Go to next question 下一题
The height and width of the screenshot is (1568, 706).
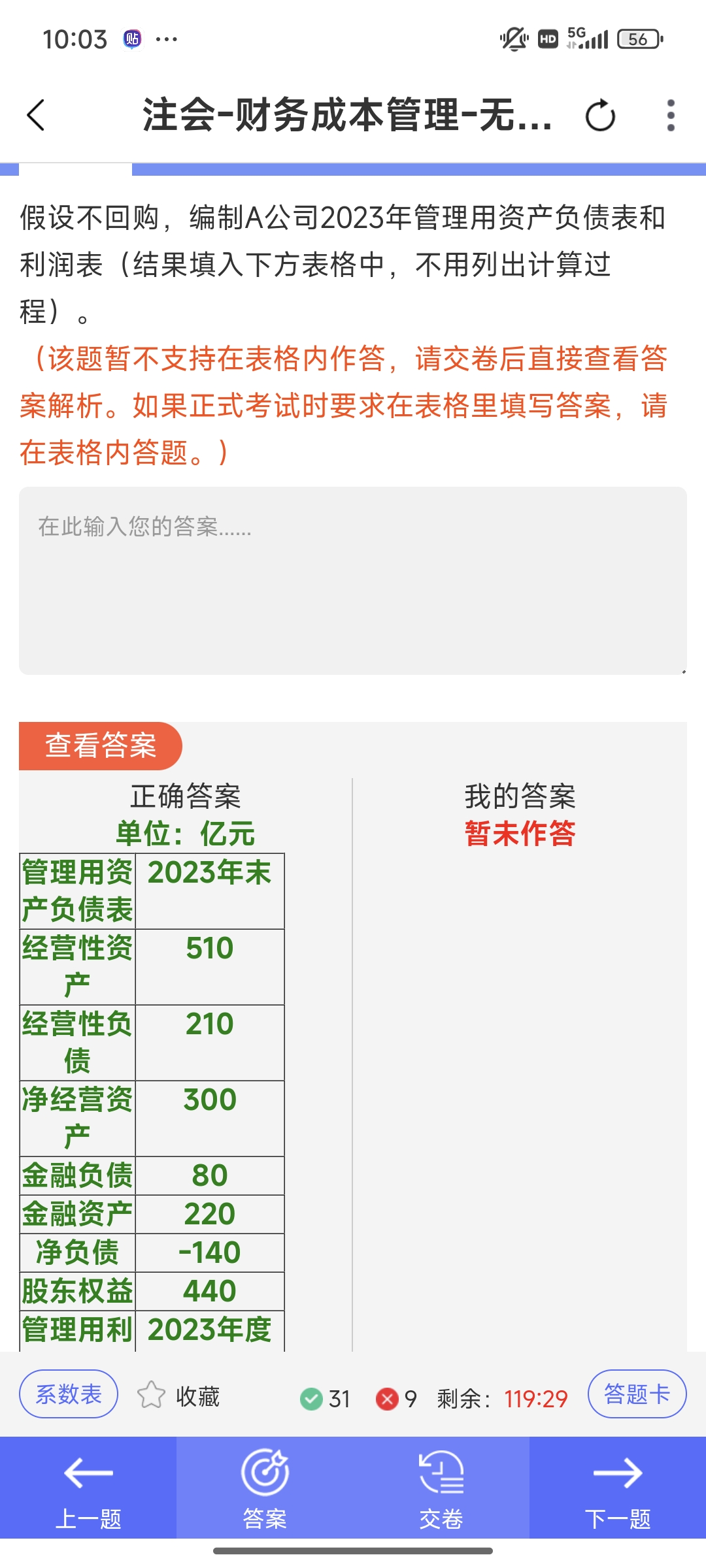(618, 1488)
